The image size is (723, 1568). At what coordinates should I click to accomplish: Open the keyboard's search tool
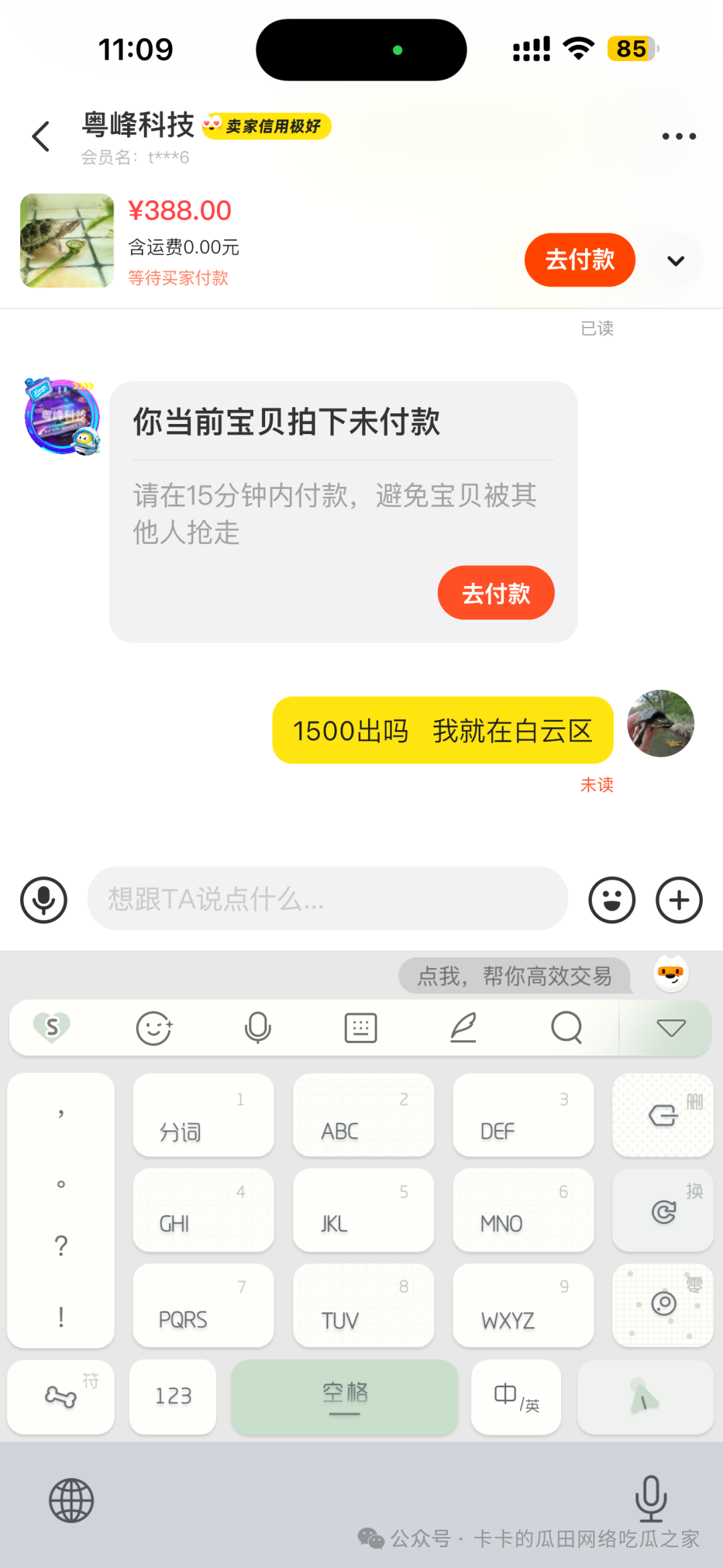coord(566,1027)
